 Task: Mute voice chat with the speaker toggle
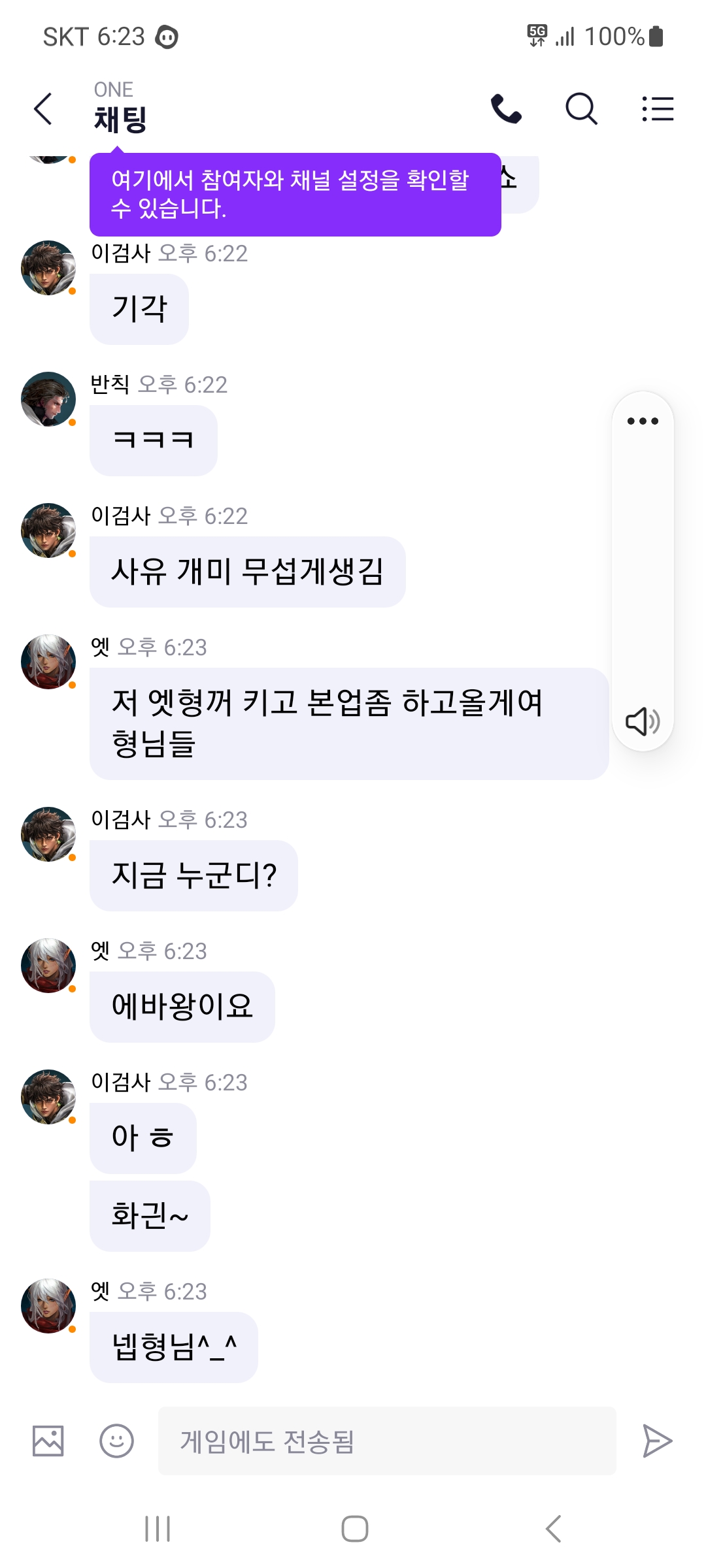point(643,722)
